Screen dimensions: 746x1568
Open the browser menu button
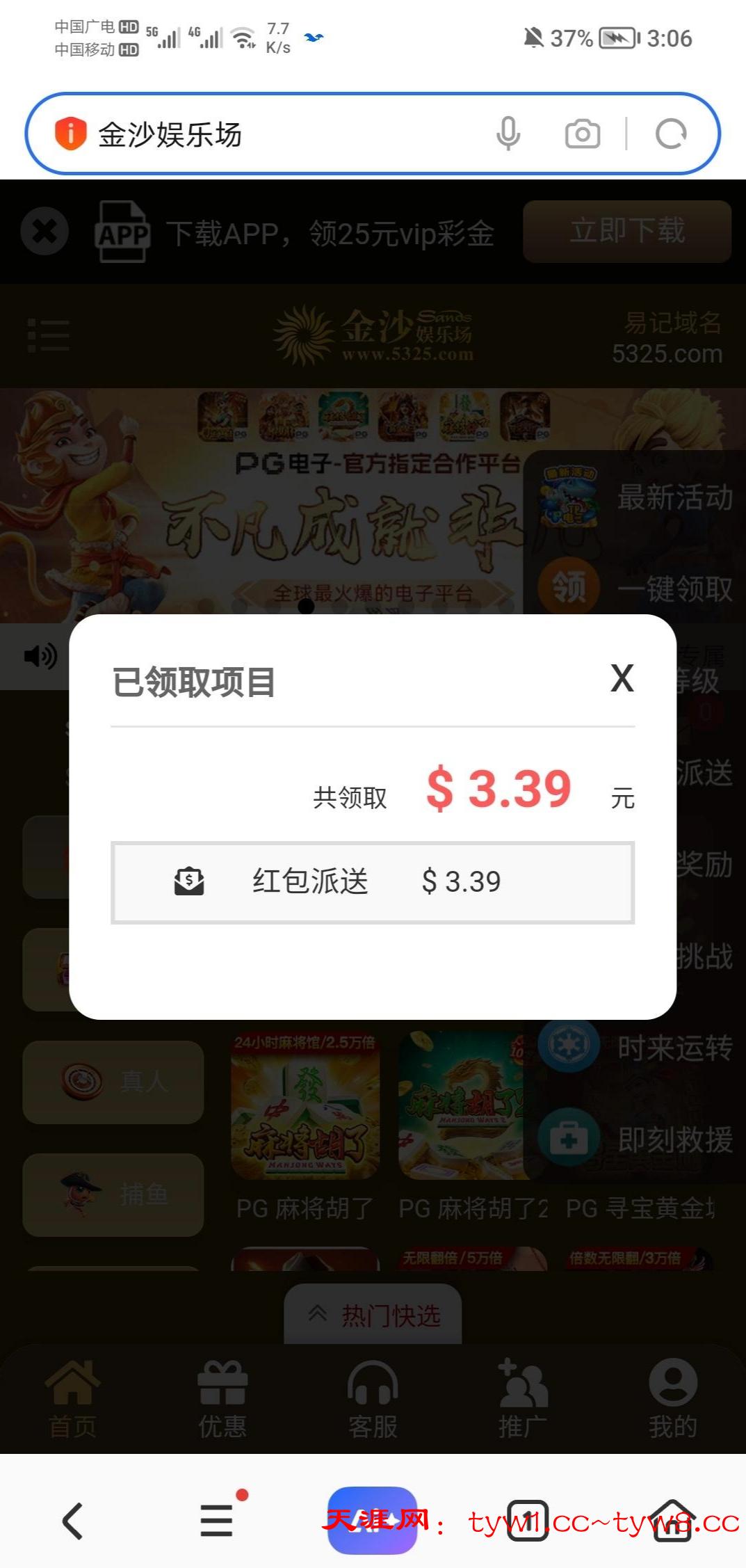point(217,1521)
